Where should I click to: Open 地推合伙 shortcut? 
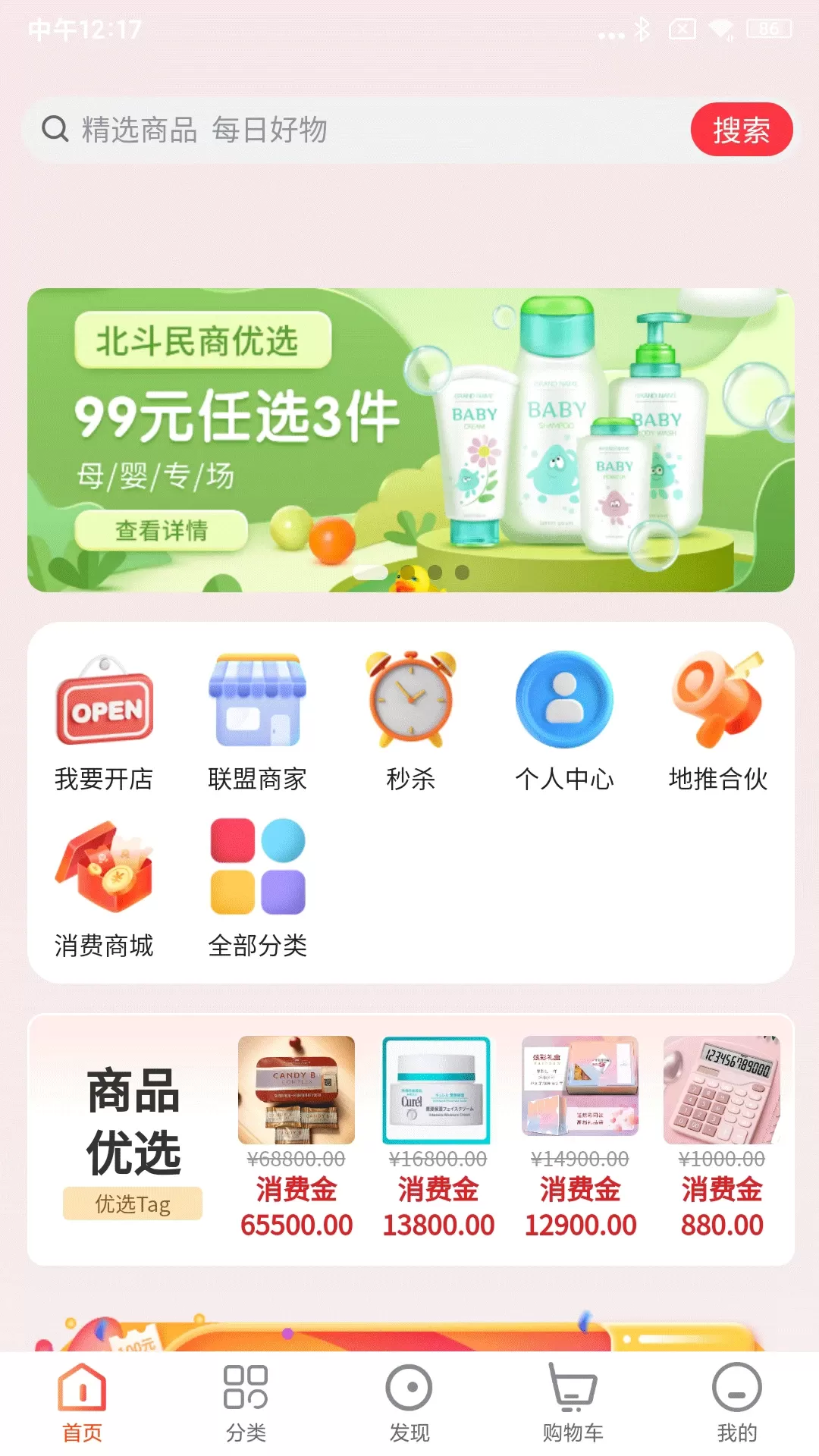(717, 722)
